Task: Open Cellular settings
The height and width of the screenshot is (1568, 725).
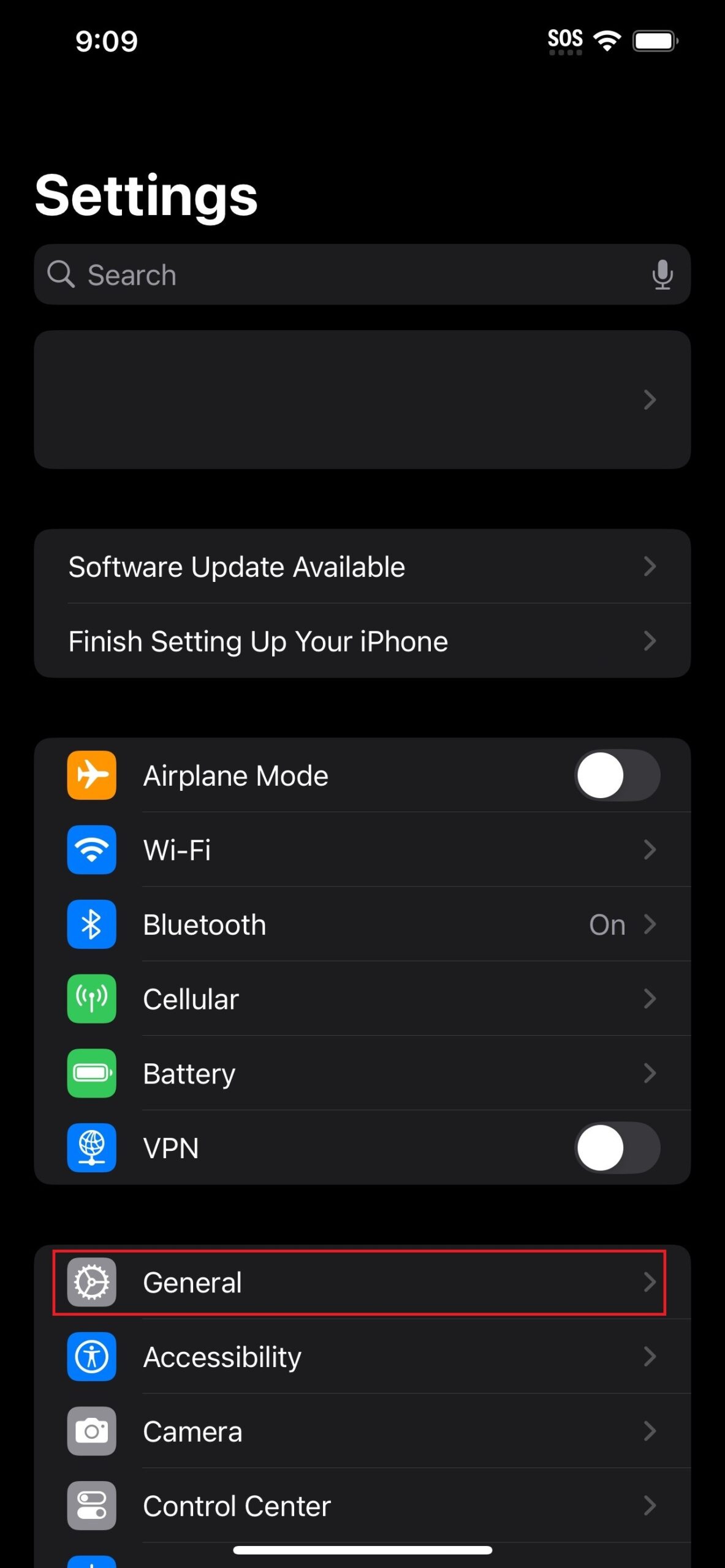Action: click(x=362, y=999)
